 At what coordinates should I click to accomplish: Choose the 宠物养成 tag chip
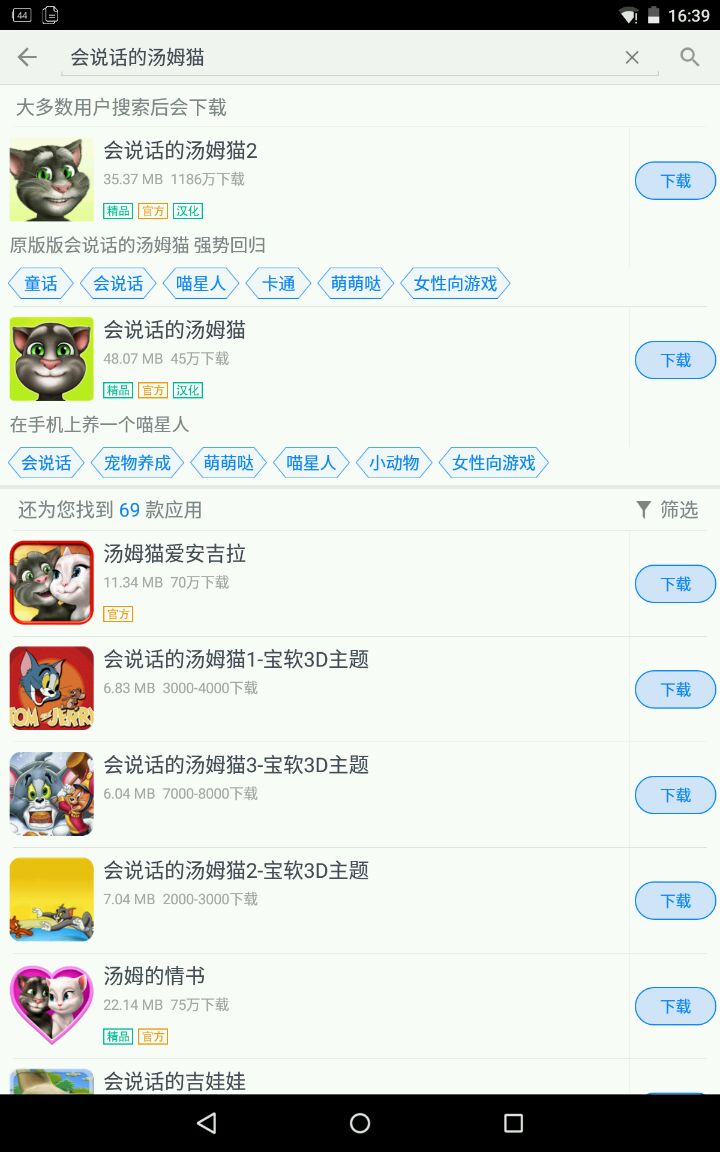138,463
